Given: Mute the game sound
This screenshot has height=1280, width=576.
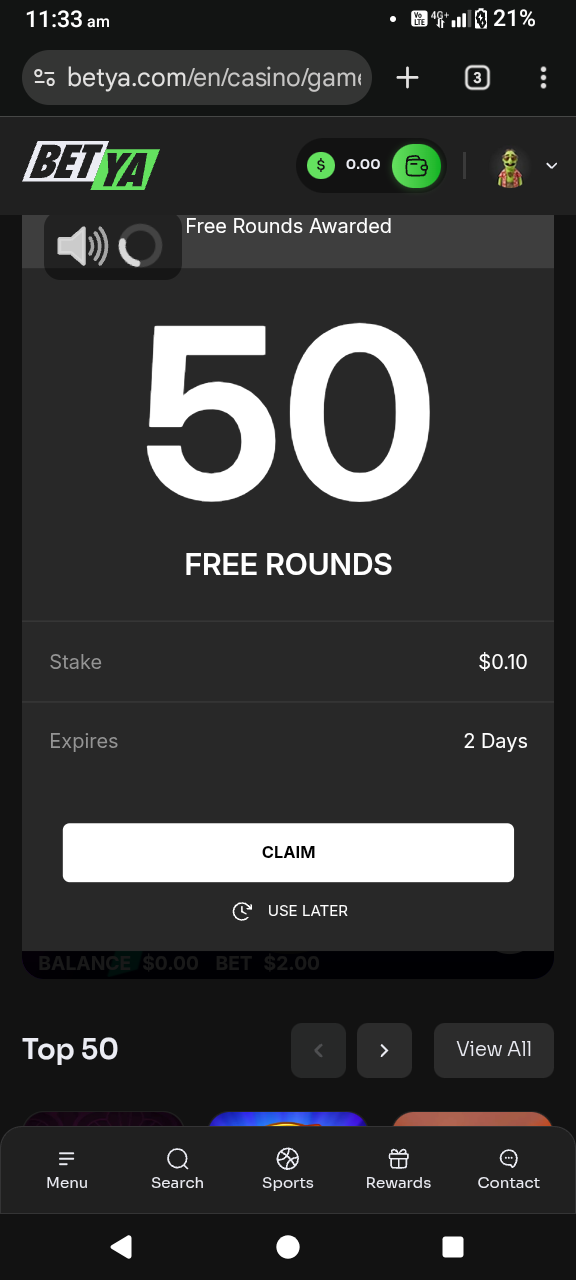Looking at the screenshot, I should 82,246.
